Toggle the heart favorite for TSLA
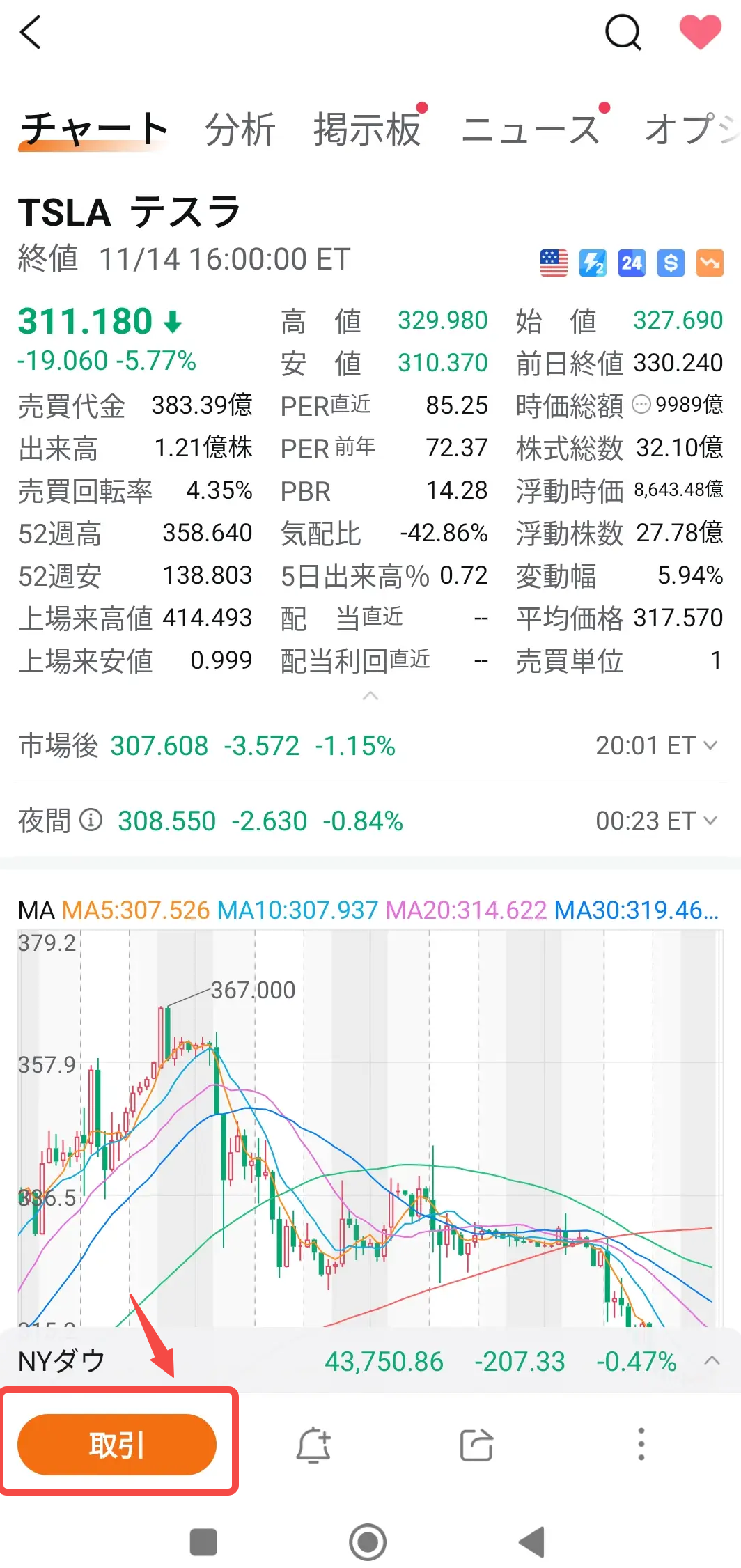741x1568 pixels. (x=701, y=31)
